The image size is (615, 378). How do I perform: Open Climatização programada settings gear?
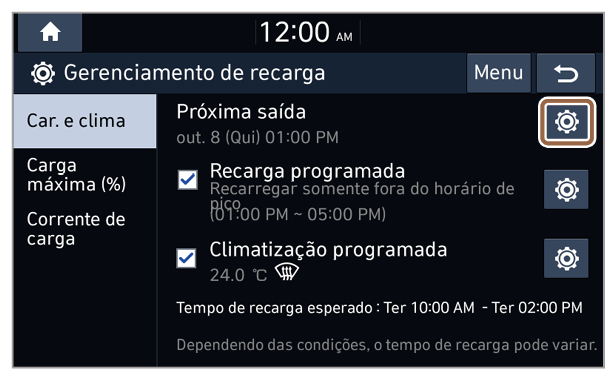(566, 258)
